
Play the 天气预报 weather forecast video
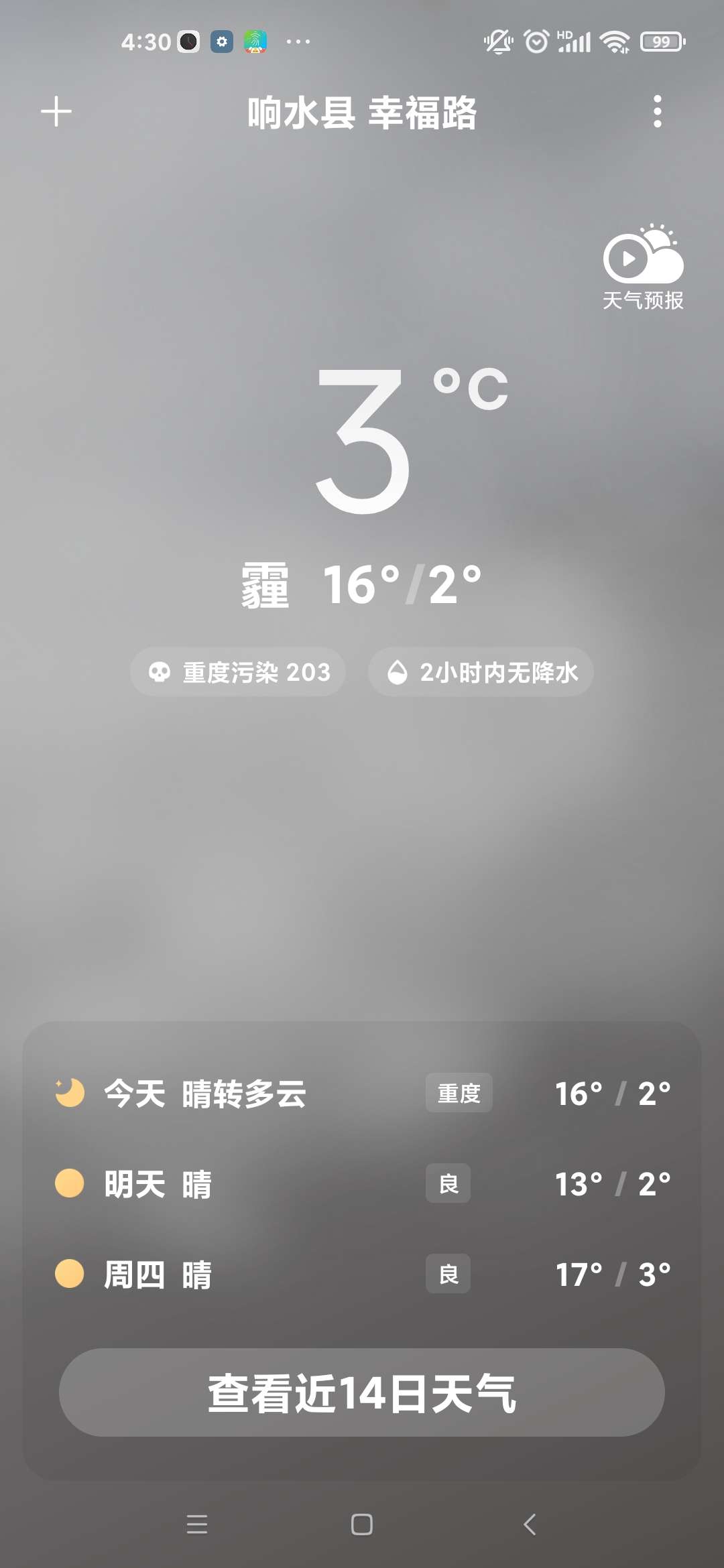(x=643, y=267)
